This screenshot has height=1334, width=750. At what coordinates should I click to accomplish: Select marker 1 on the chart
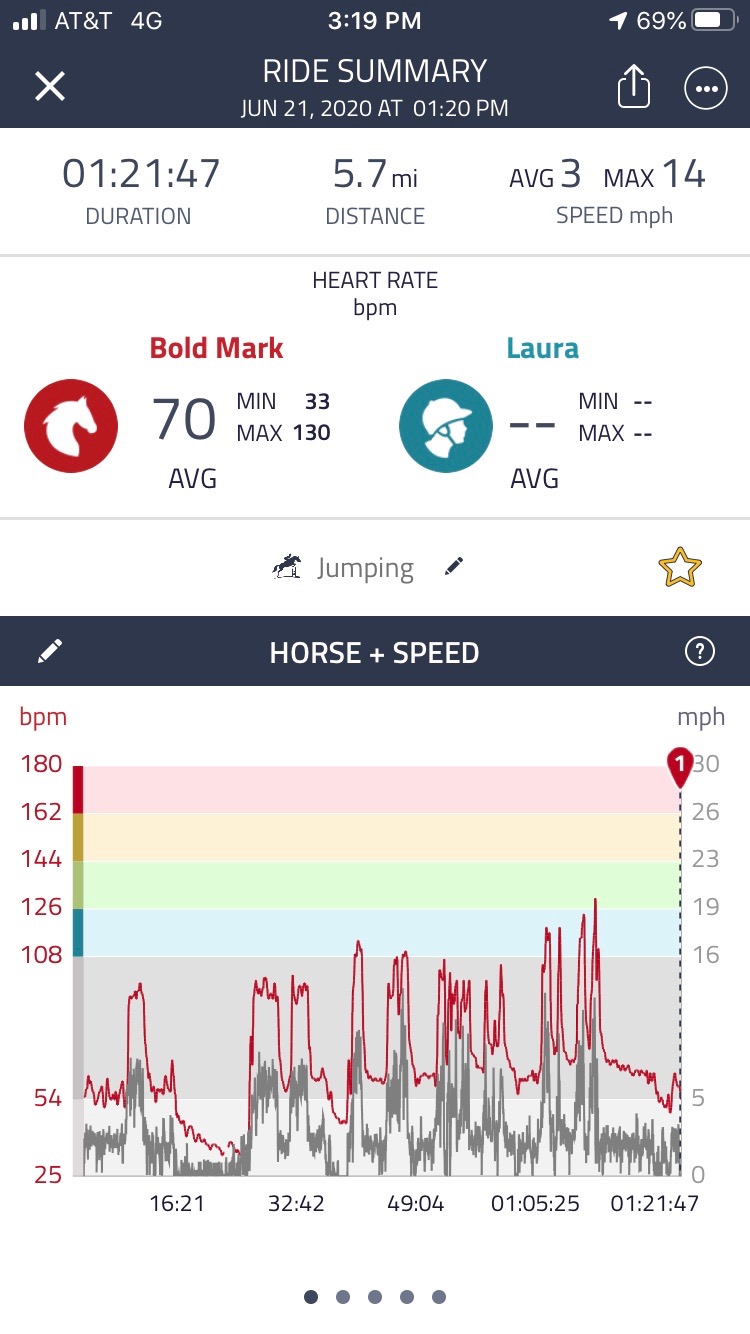point(680,767)
